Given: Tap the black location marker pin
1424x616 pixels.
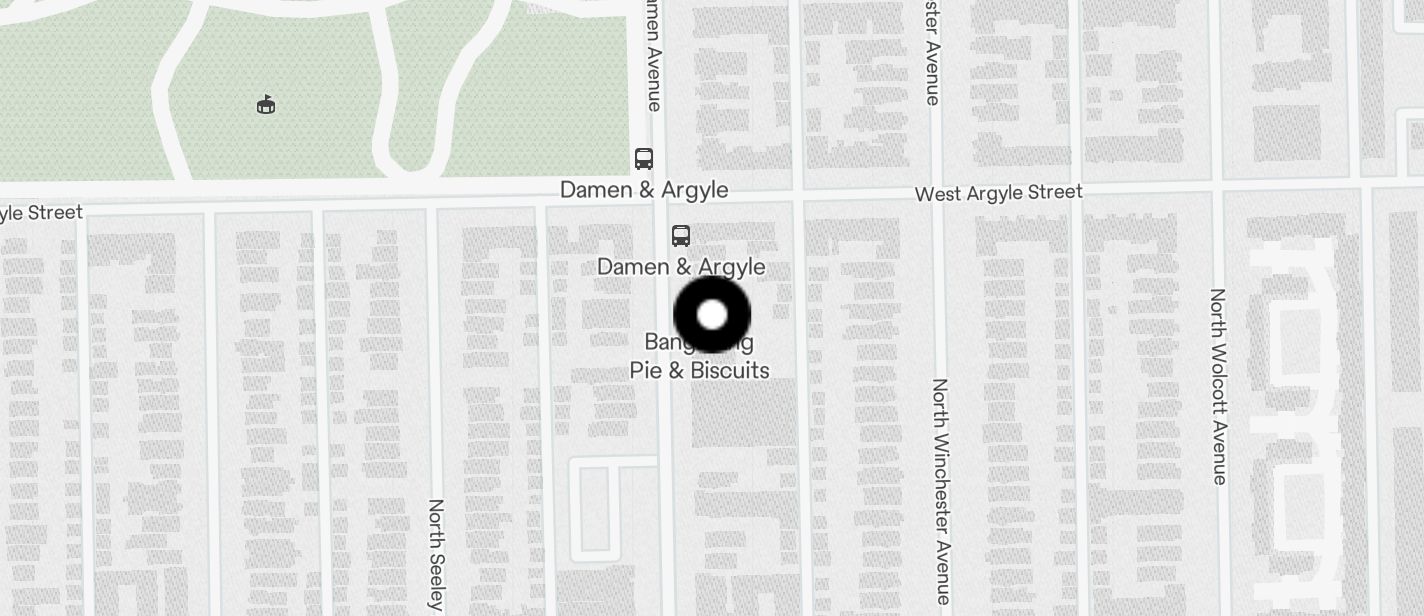Looking at the screenshot, I should [712, 315].
